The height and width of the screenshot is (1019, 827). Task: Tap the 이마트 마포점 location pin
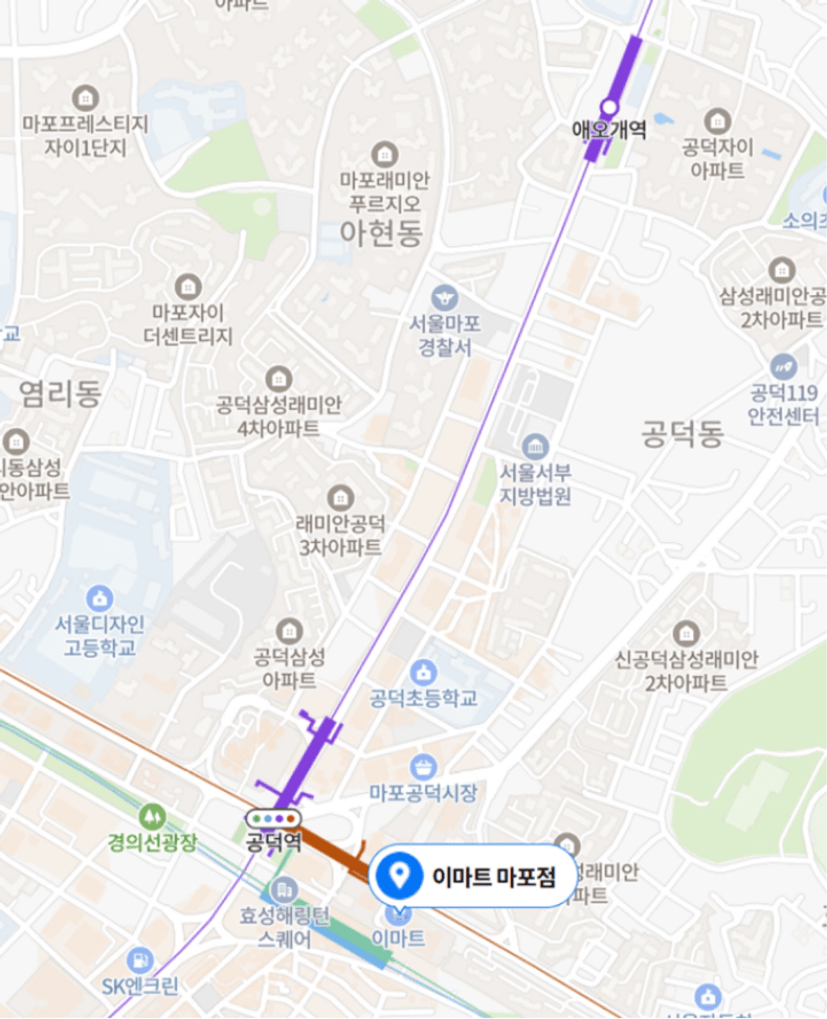(402, 876)
